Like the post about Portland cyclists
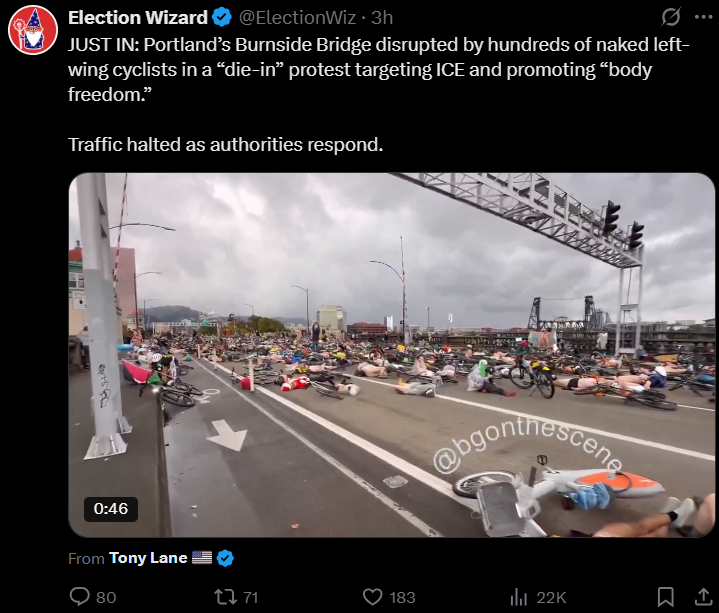 372,597
